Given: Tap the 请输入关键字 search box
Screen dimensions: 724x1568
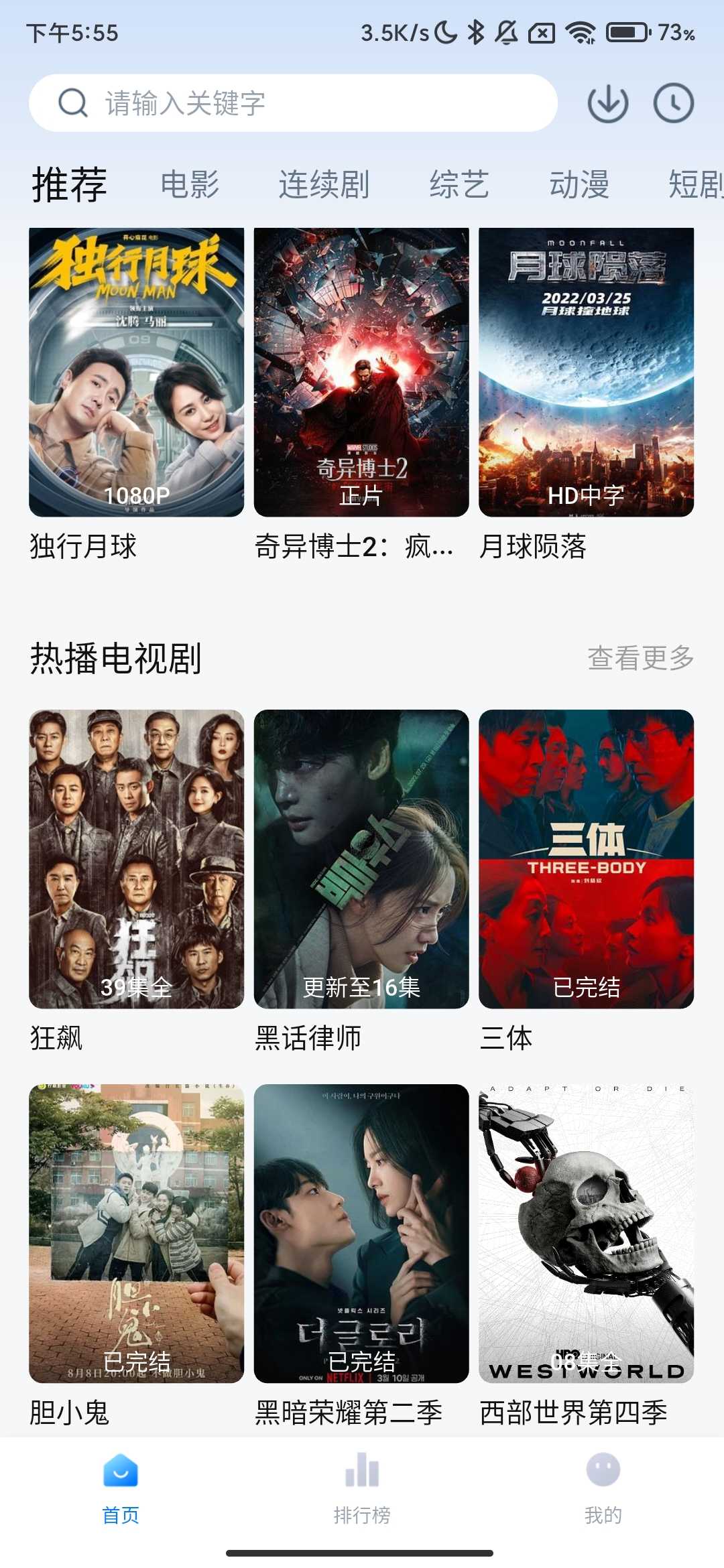Looking at the screenshot, I should [293, 103].
